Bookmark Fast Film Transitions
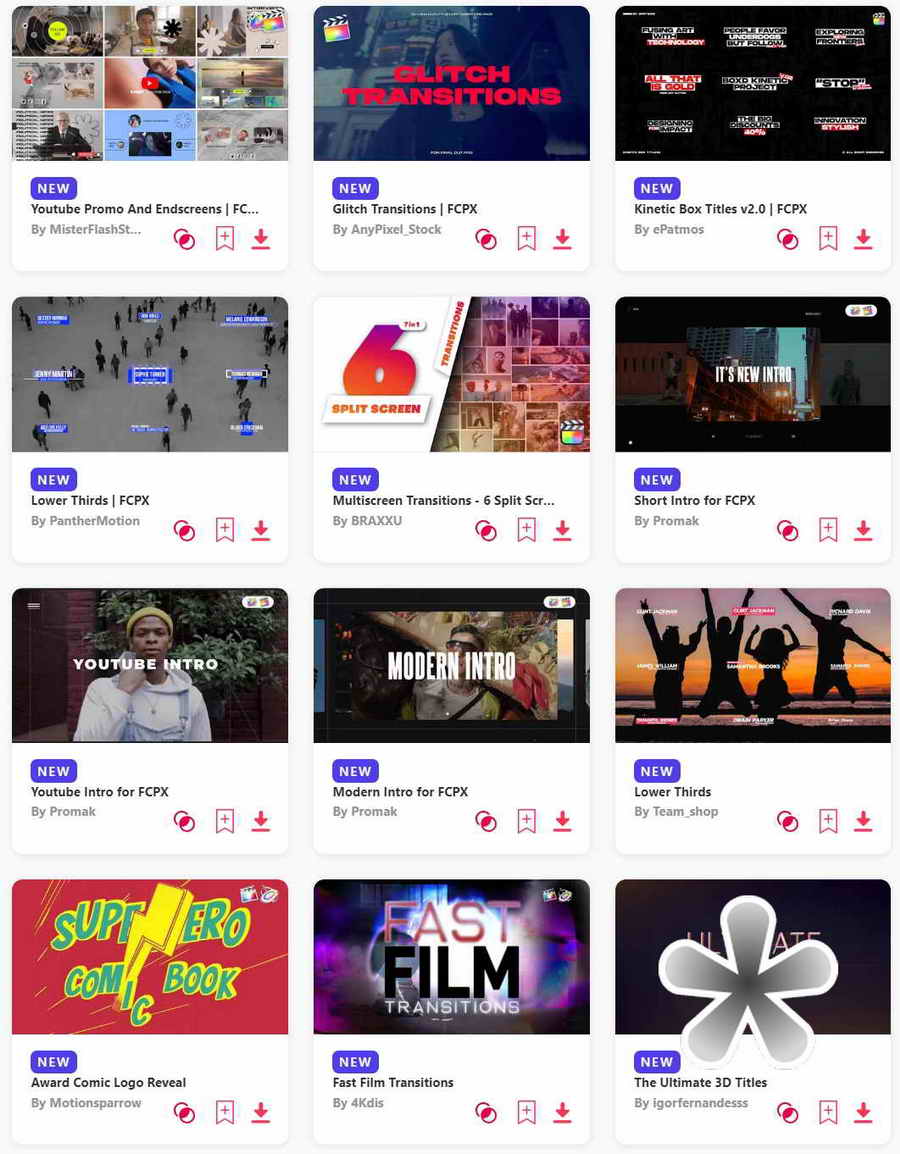 527,1112
